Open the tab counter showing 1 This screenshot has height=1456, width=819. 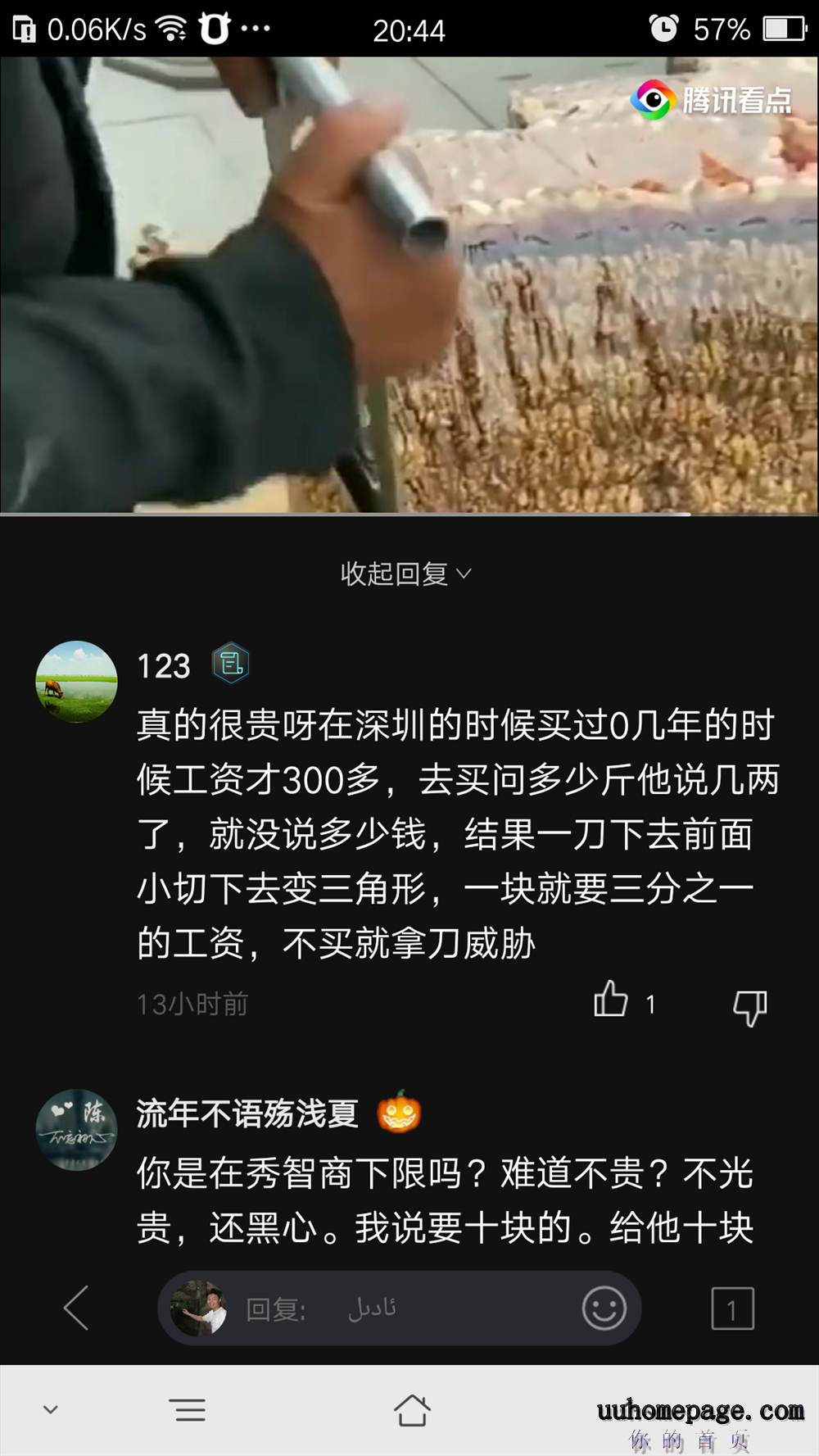click(x=732, y=1309)
